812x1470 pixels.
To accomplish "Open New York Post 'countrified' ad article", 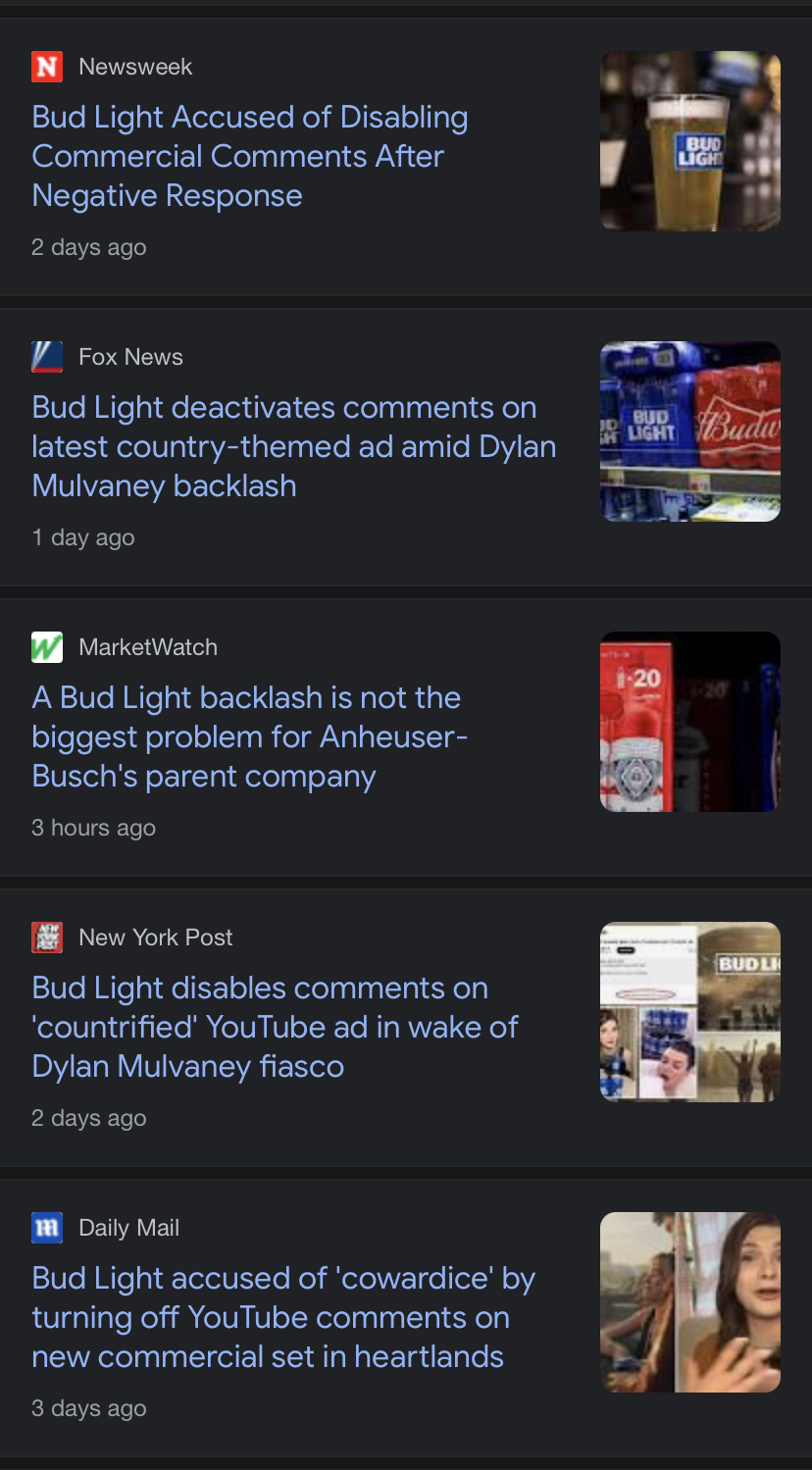I will 275,1027.
